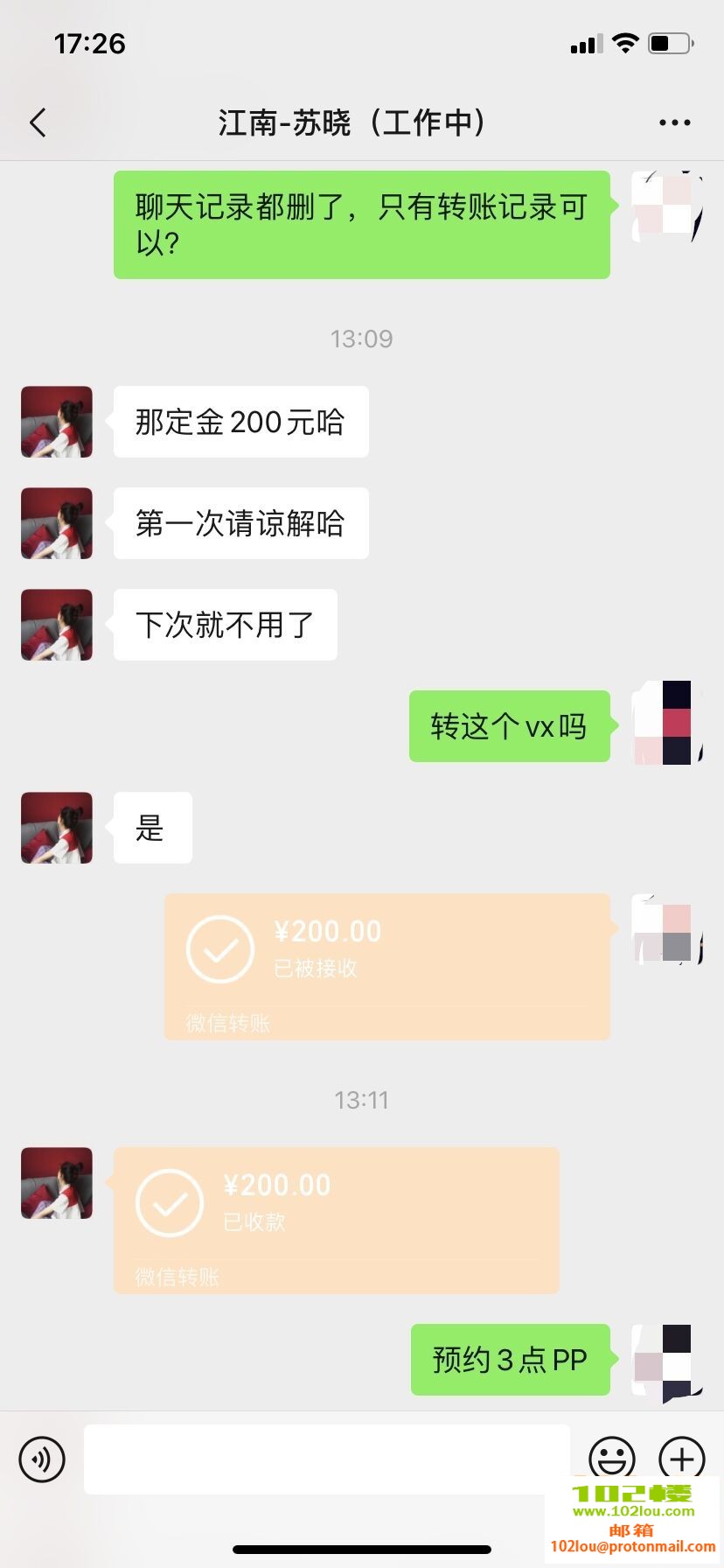This screenshot has height=1568, width=724.
Task: Go back using the left chevron arrow
Action: pyautogui.click(x=38, y=122)
